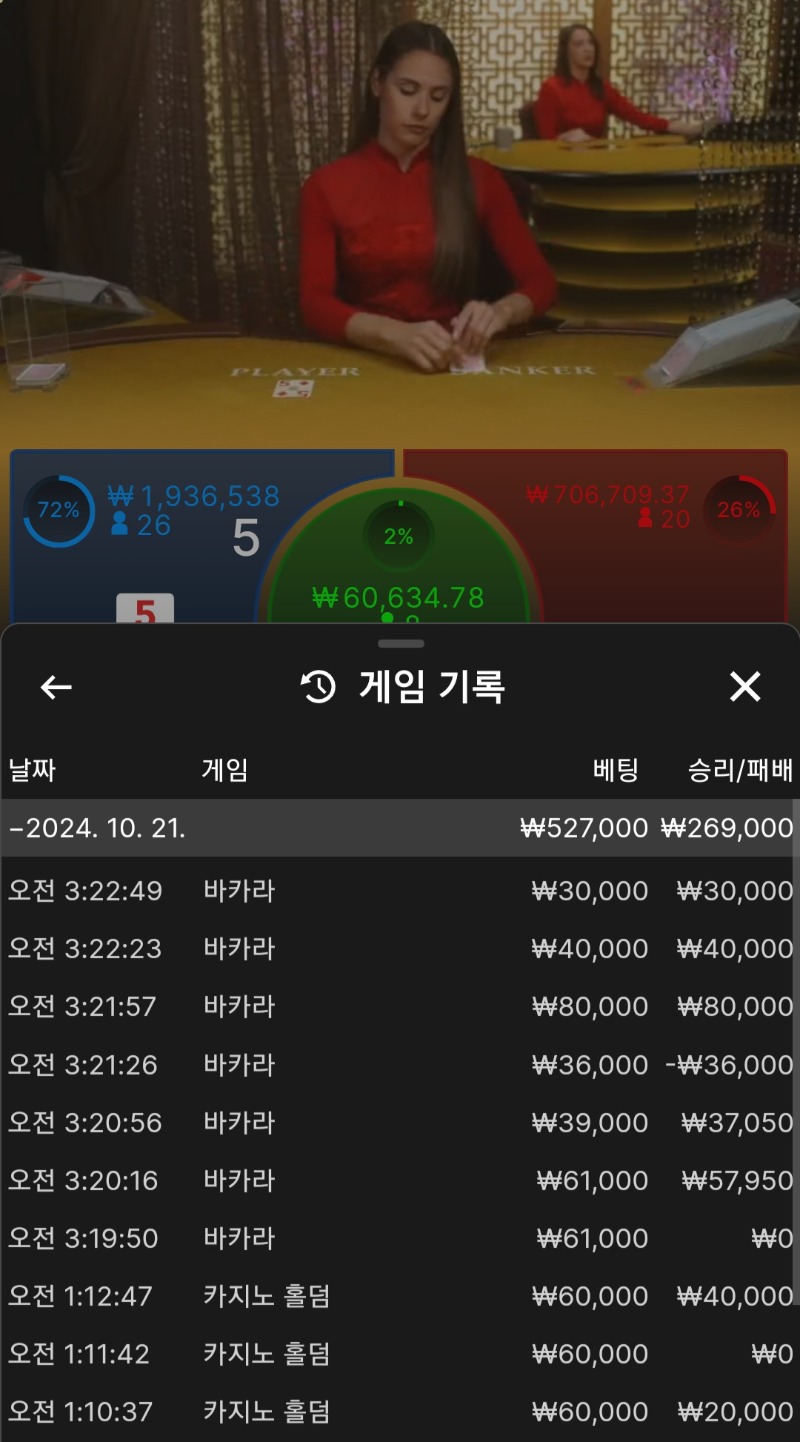Collapse the 2024. 10. 21. date group
Viewport: 800px width, 1442px height.
[x=400, y=828]
